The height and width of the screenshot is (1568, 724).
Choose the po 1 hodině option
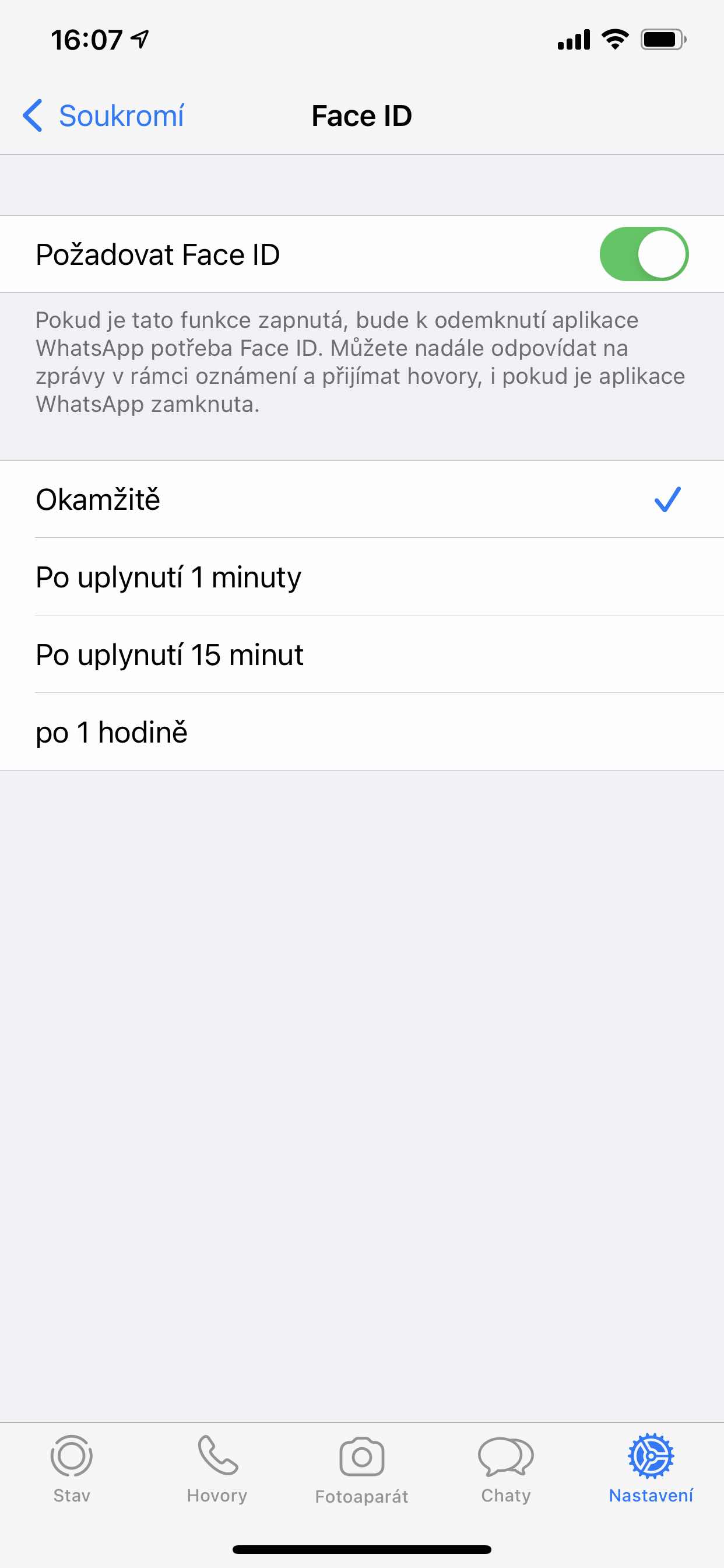tap(361, 732)
